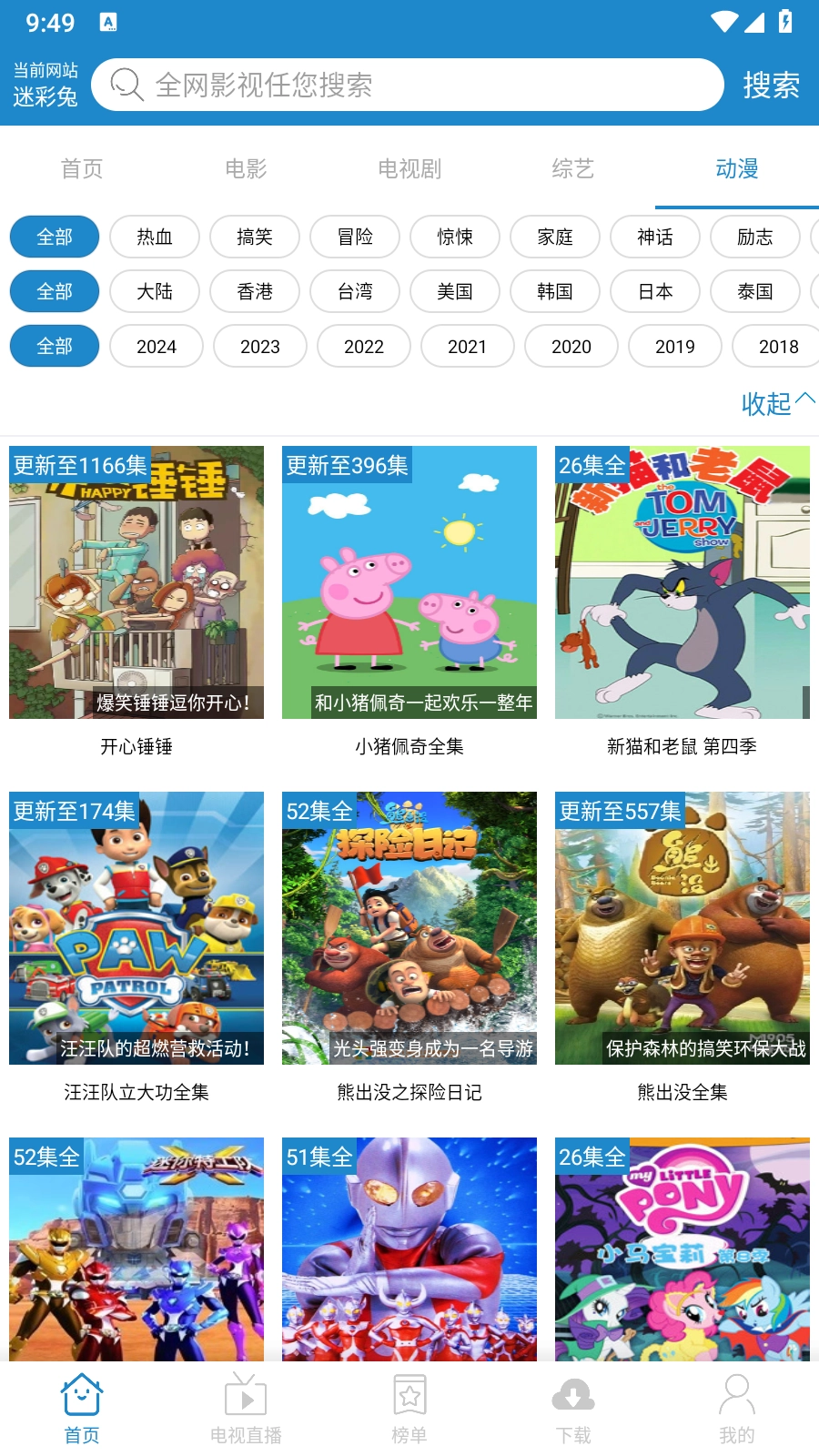
Task: Open the 首页 home tab icon
Action: 81,1406
